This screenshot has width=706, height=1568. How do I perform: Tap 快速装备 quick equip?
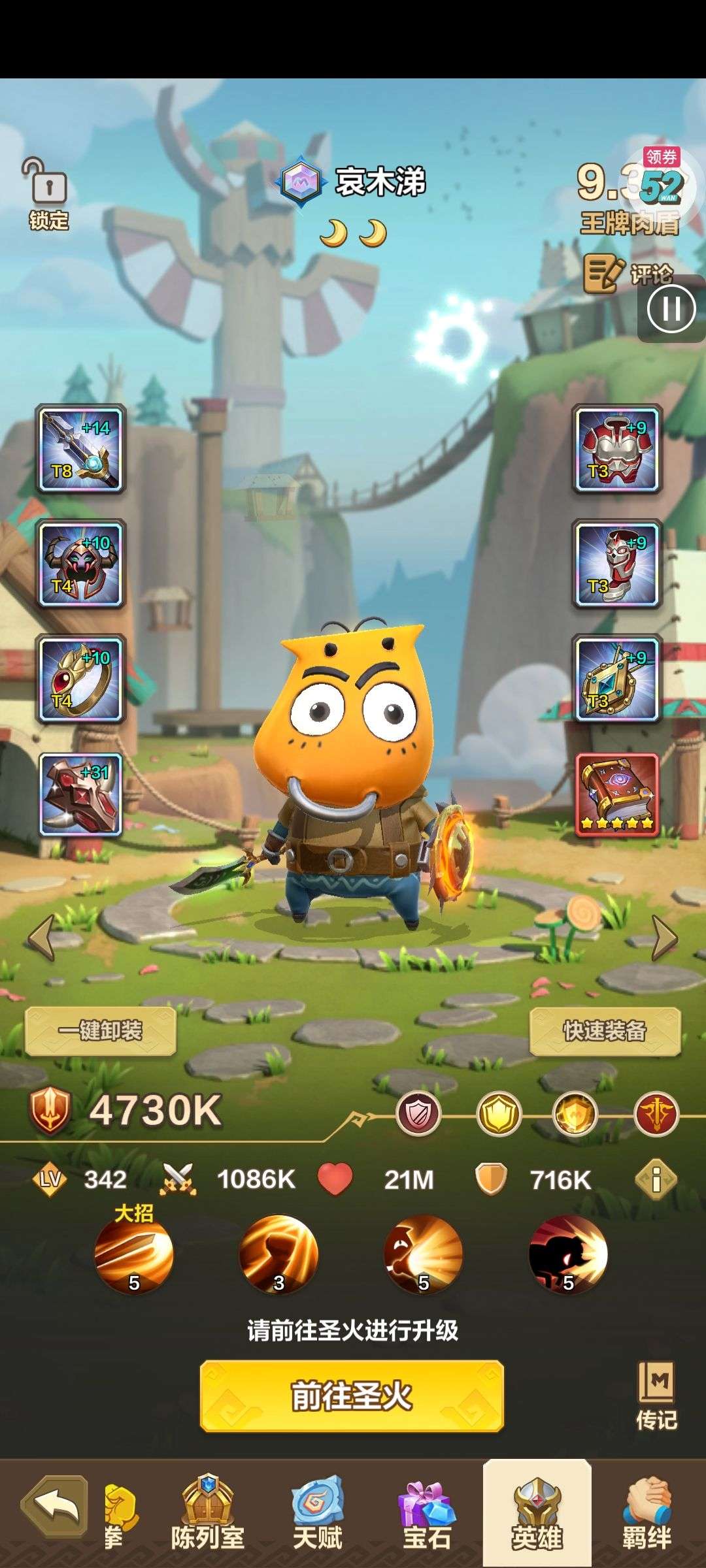point(605,1031)
